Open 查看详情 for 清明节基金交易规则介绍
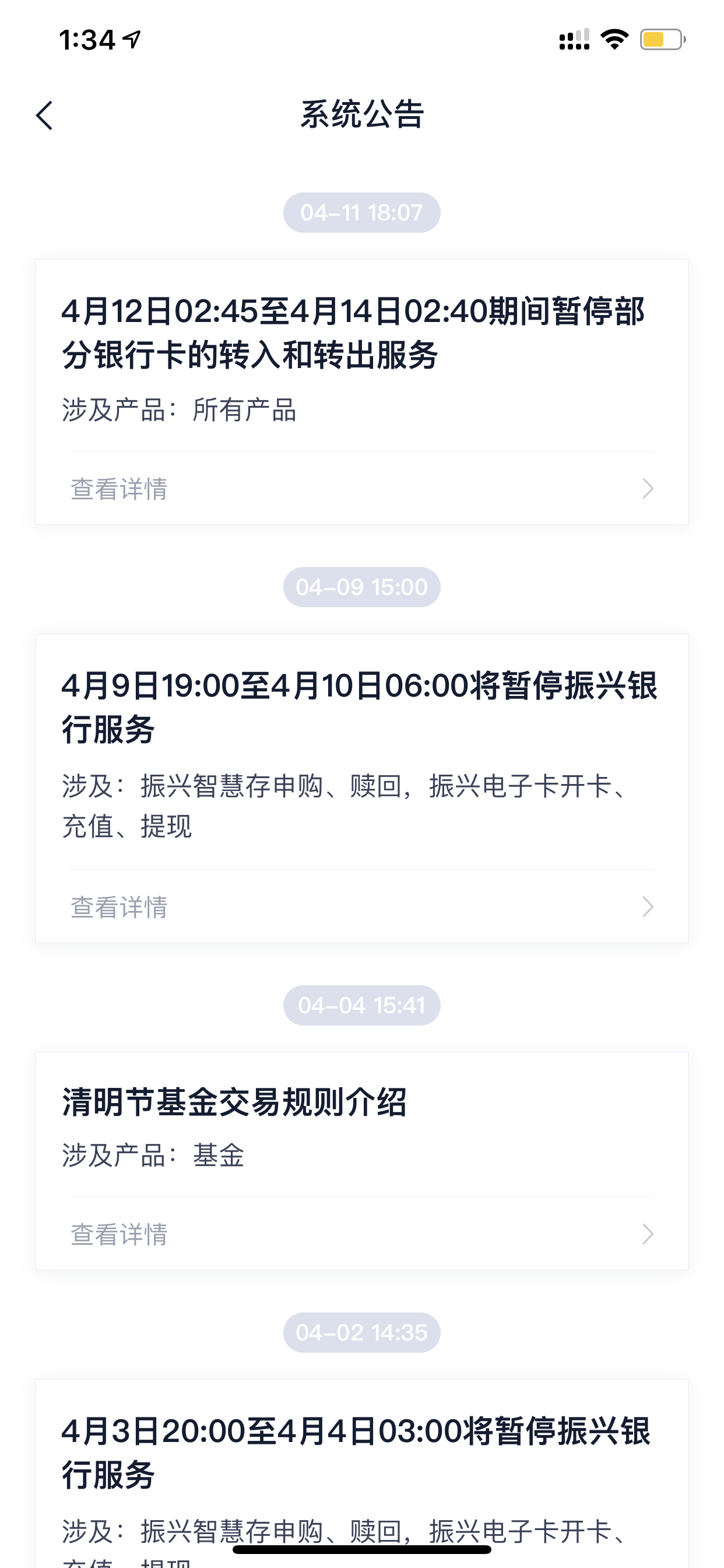Screen dimensions: 724x1568 pyautogui.click(x=362, y=1234)
